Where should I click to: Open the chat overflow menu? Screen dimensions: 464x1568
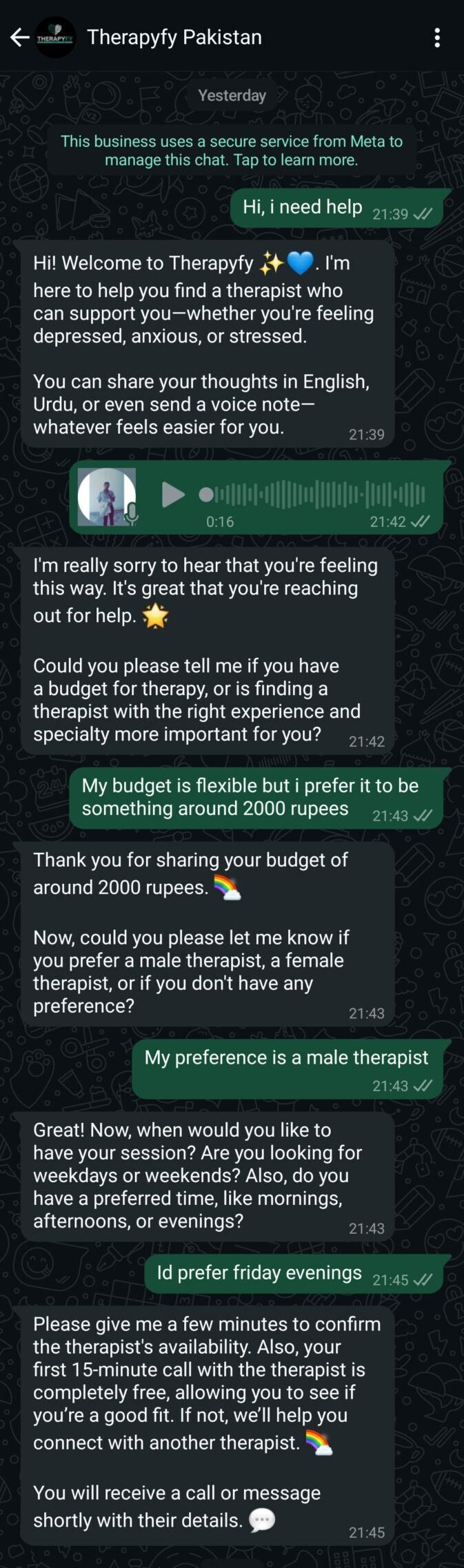[x=437, y=38]
